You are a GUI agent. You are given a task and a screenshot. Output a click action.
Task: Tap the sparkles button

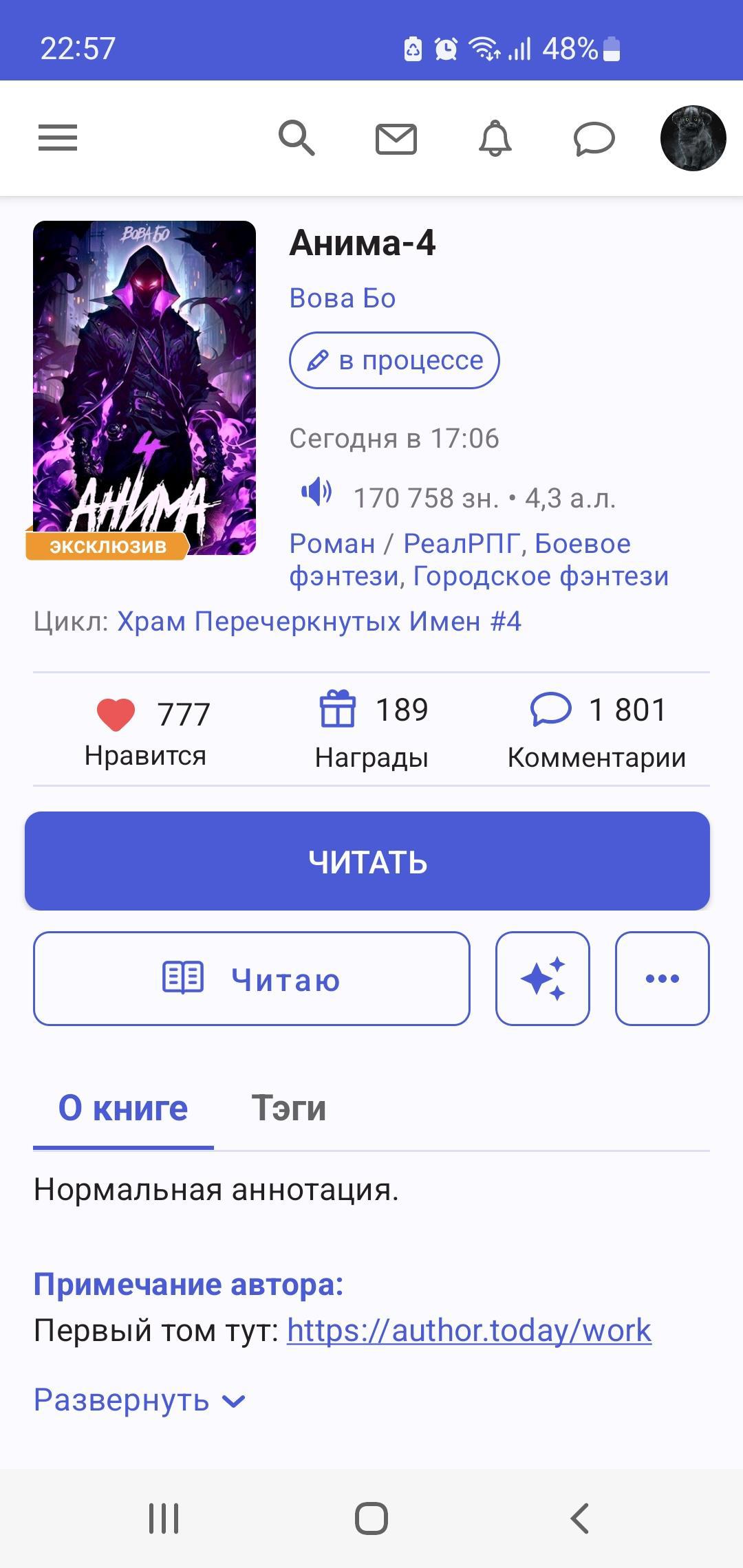(x=543, y=979)
